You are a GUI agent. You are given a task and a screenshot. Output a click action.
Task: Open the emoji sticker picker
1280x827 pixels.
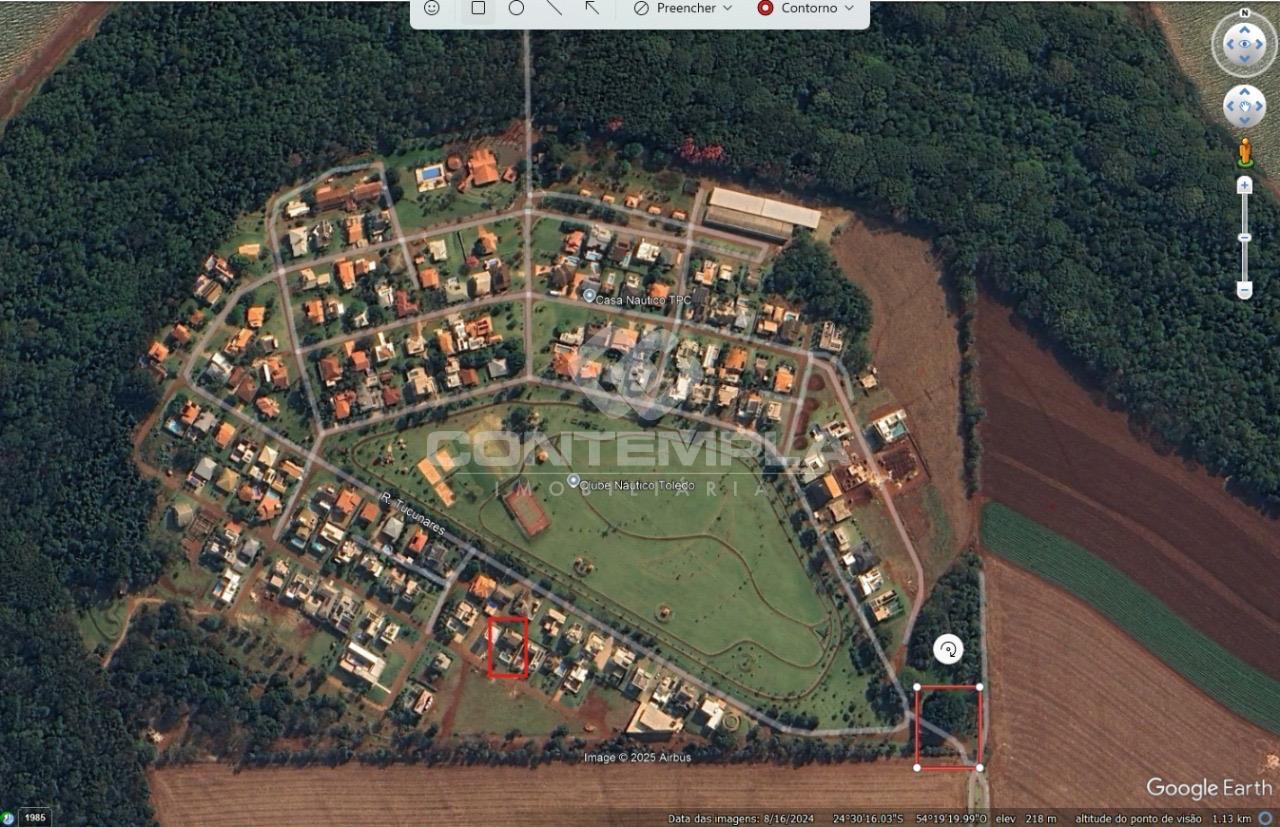point(431,8)
